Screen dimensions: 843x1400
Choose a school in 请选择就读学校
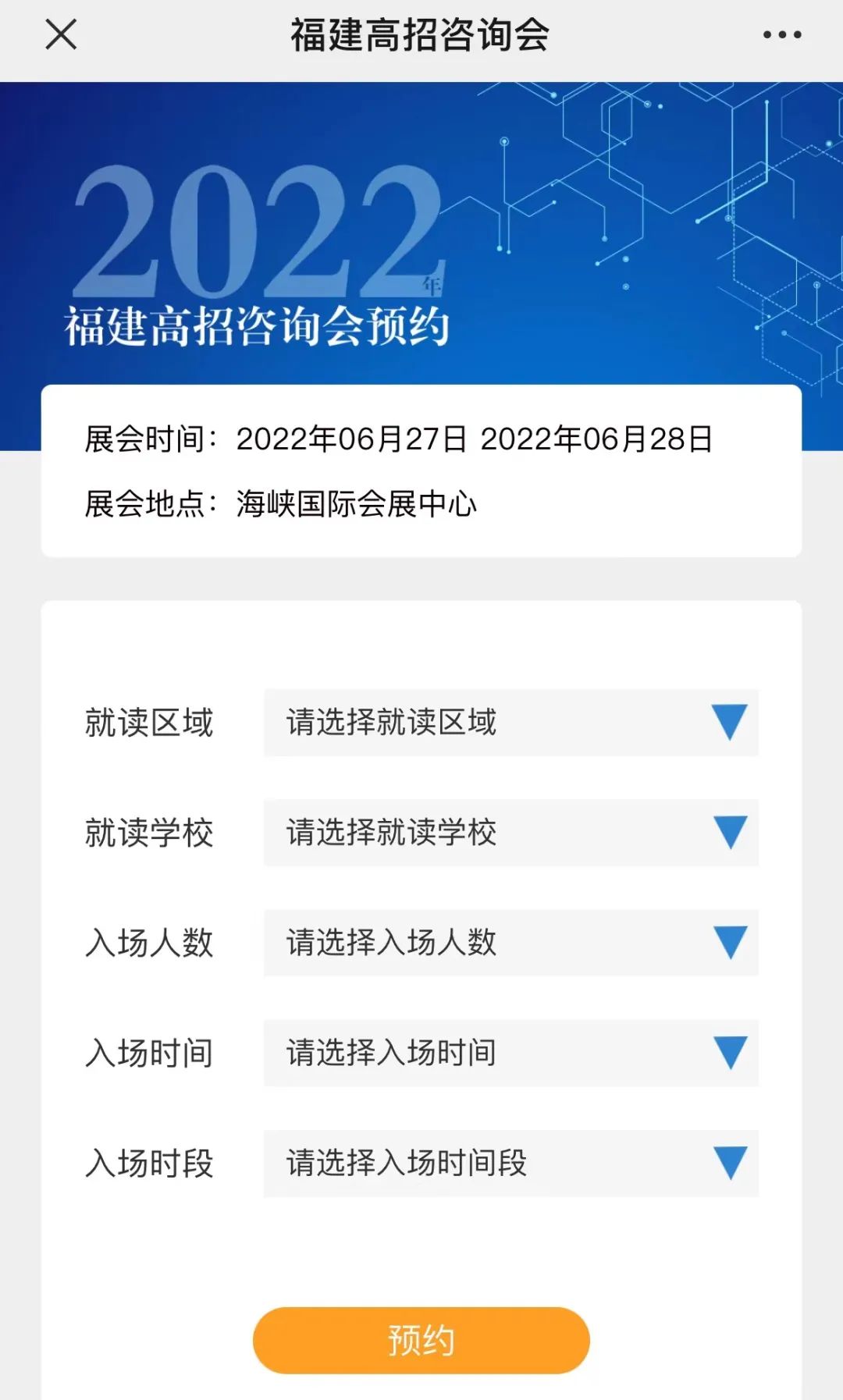coord(511,833)
